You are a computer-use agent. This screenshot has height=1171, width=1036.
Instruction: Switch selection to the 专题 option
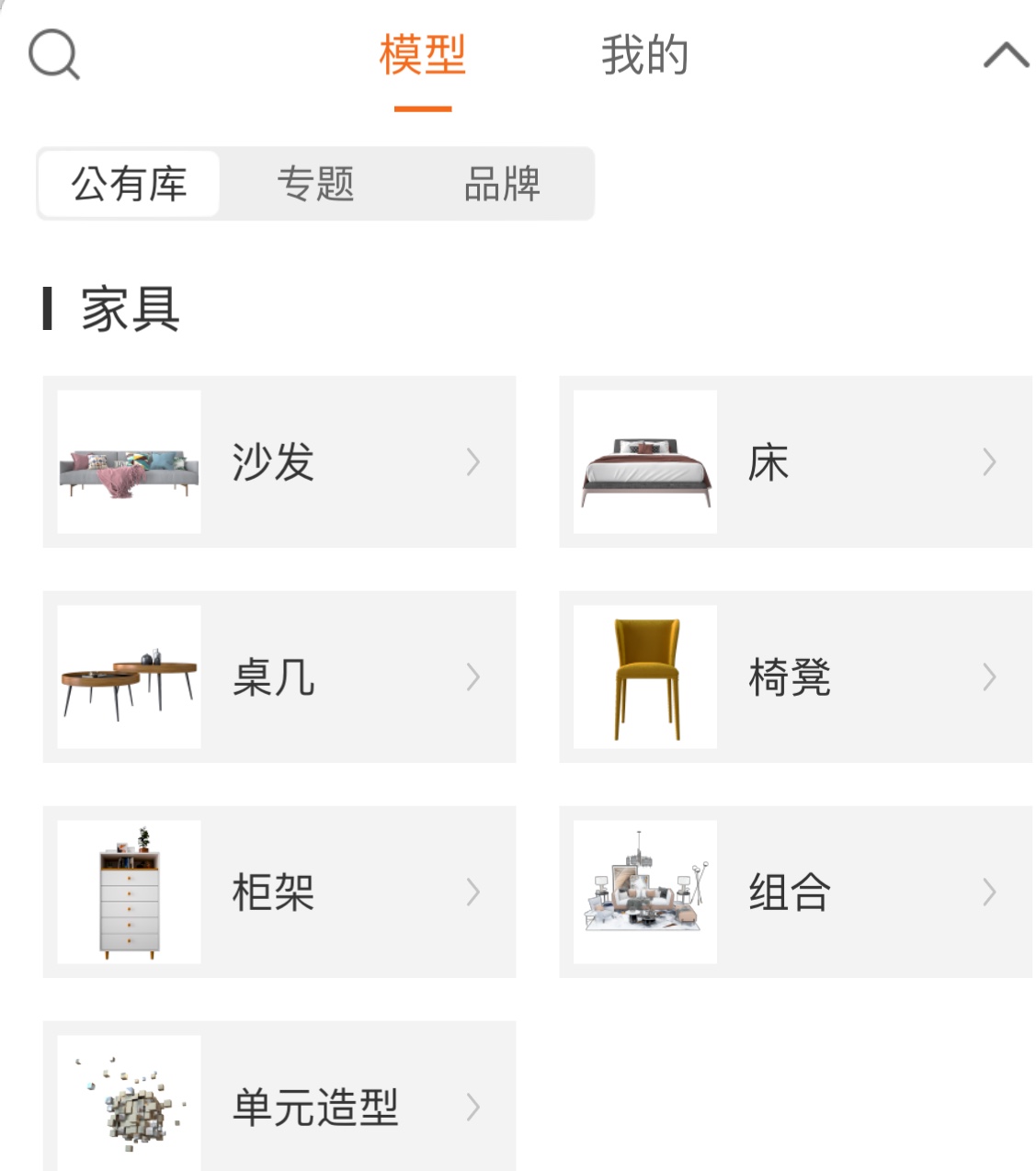tap(317, 183)
